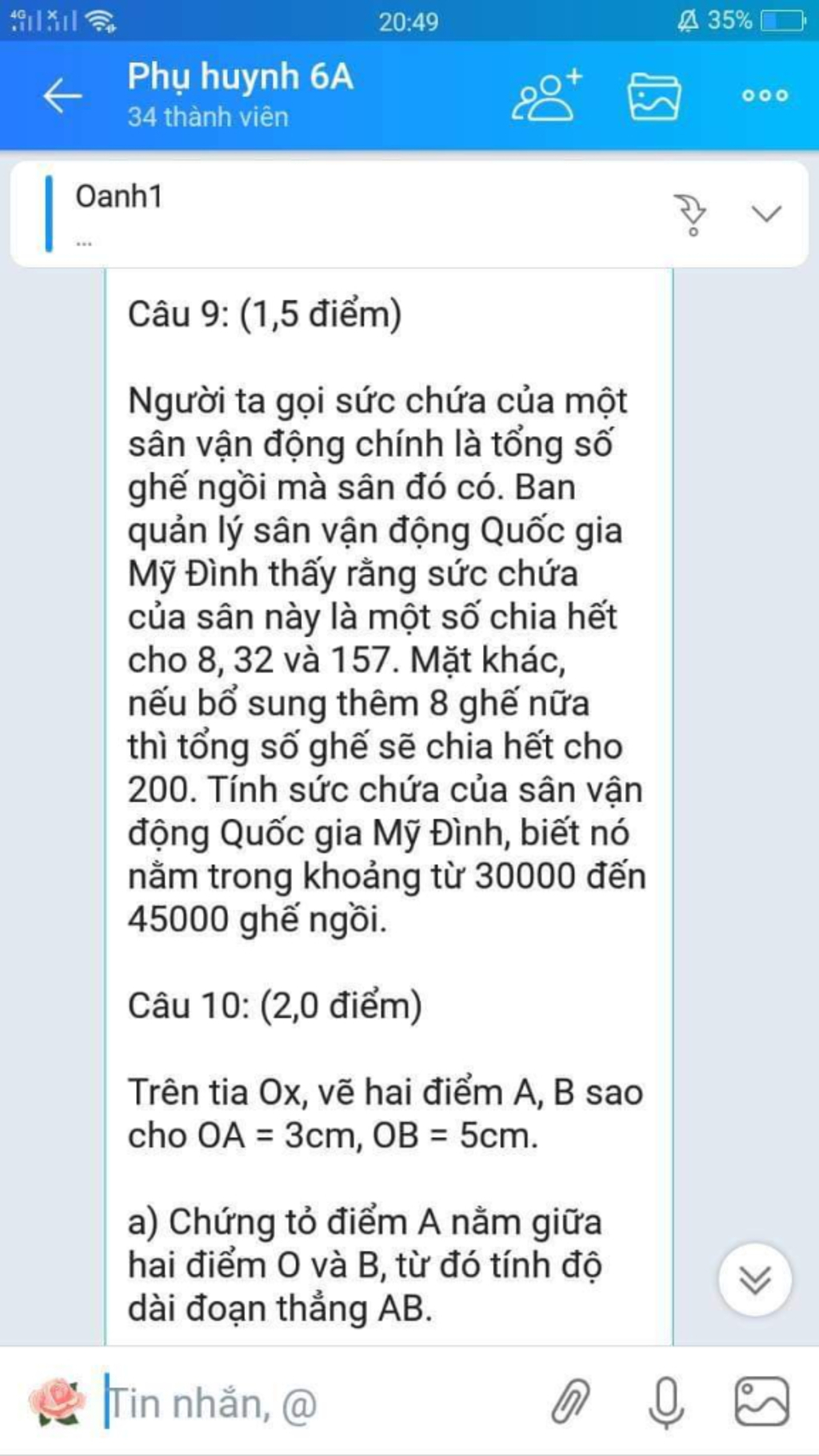Add a member to the group

[547, 96]
